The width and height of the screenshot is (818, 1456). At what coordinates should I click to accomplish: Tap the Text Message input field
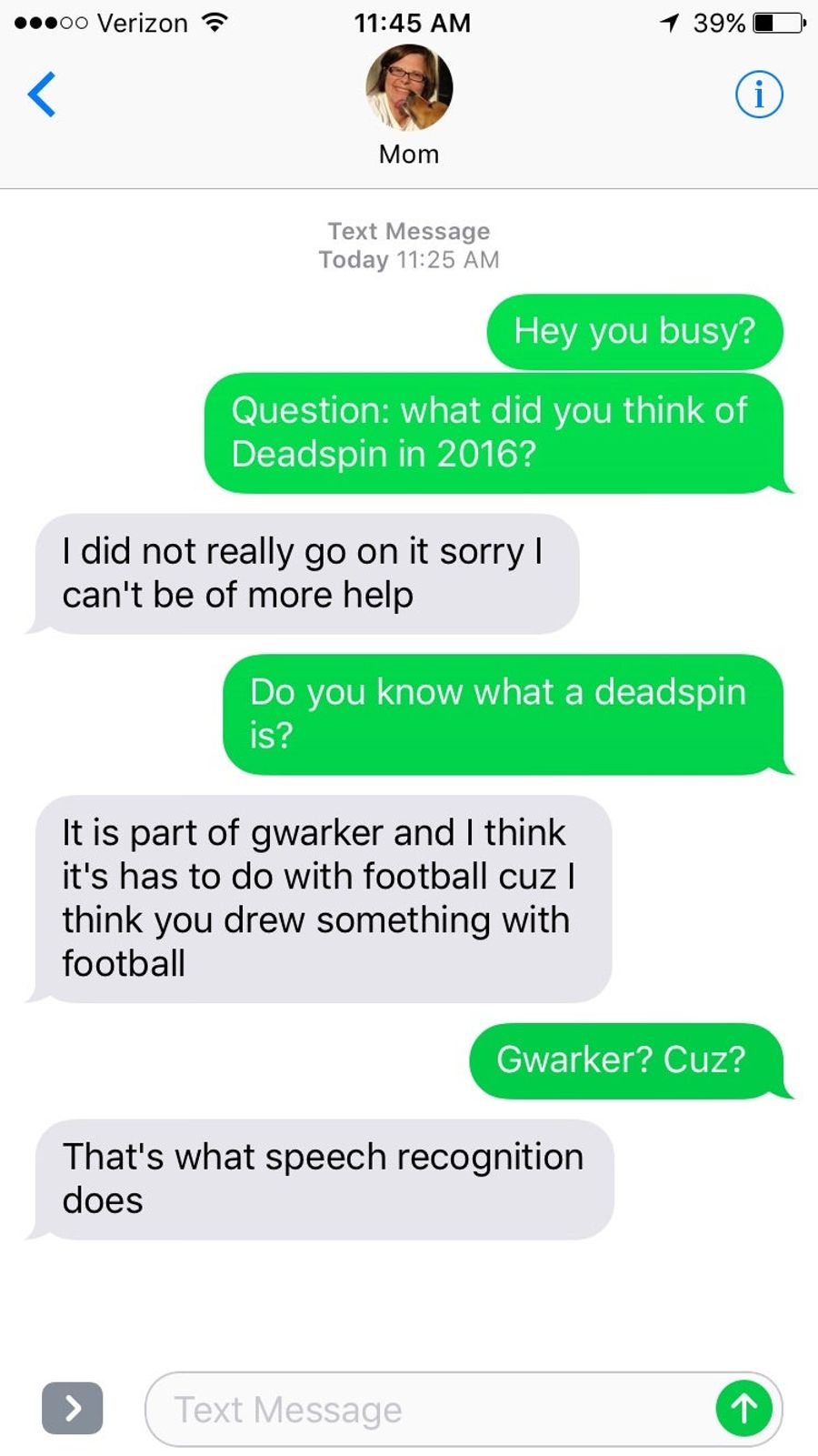(x=427, y=1409)
